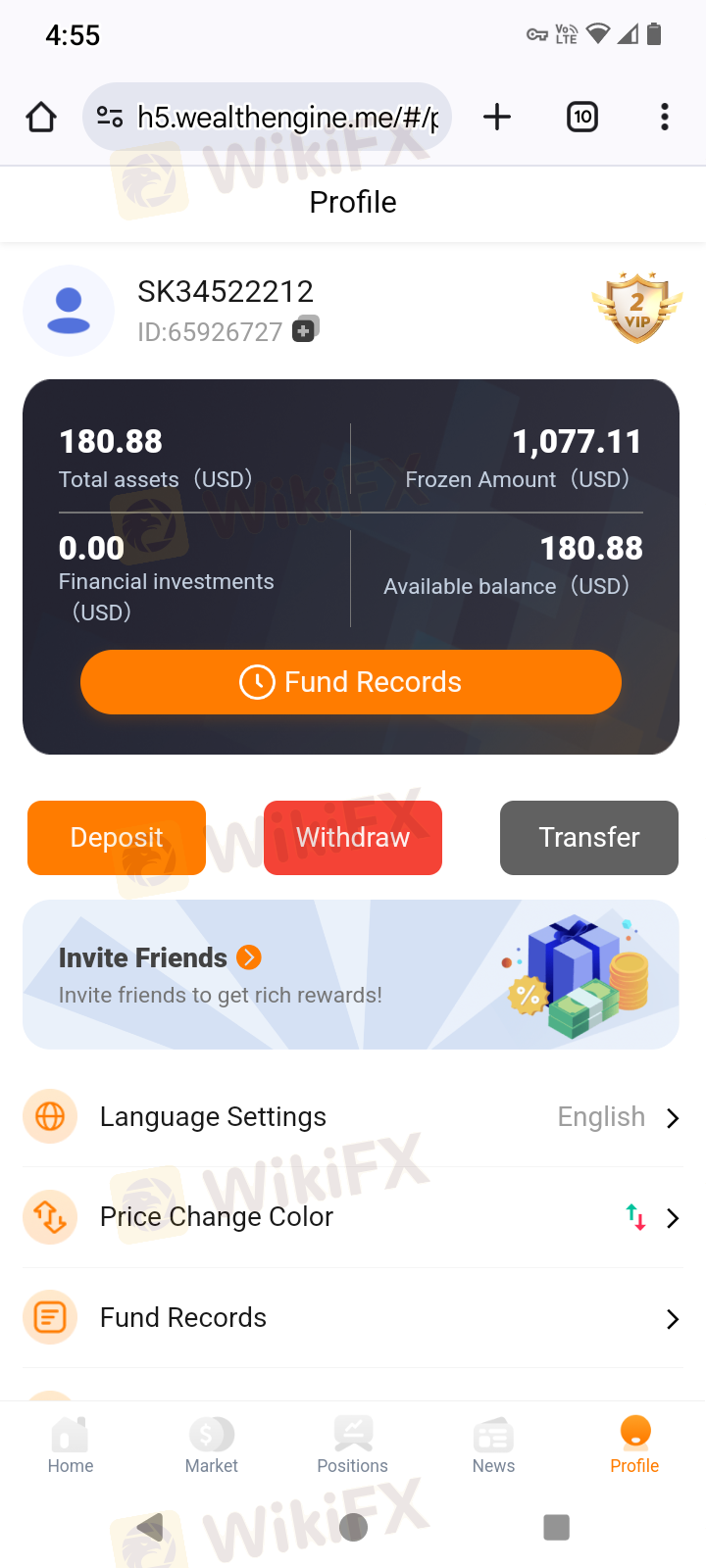This screenshot has width=706, height=1568.
Task: Tap the Deposit button
Action: pyautogui.click(x=117, y=838)
